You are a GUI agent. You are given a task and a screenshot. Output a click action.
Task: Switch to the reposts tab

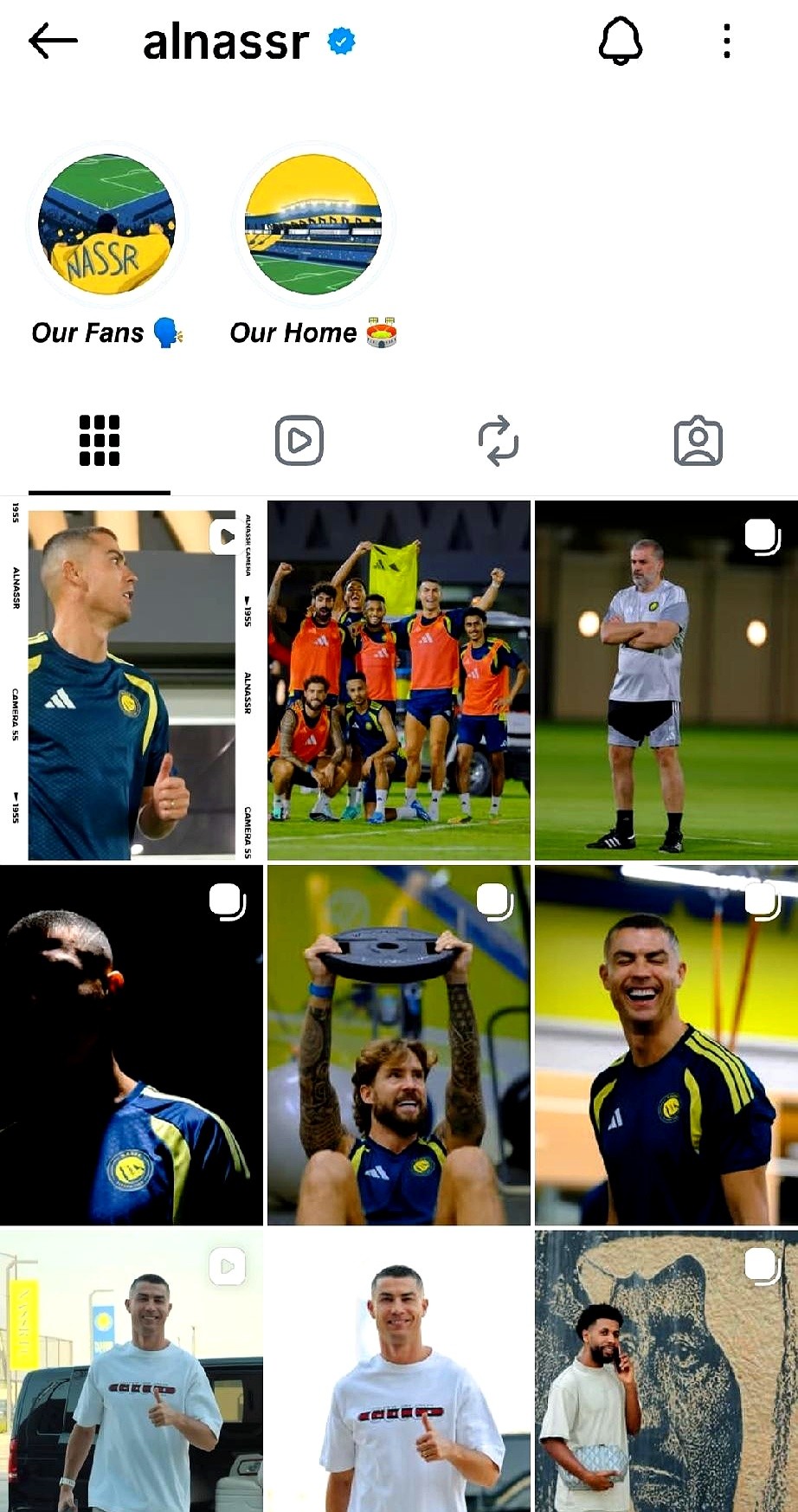[499, 441]
